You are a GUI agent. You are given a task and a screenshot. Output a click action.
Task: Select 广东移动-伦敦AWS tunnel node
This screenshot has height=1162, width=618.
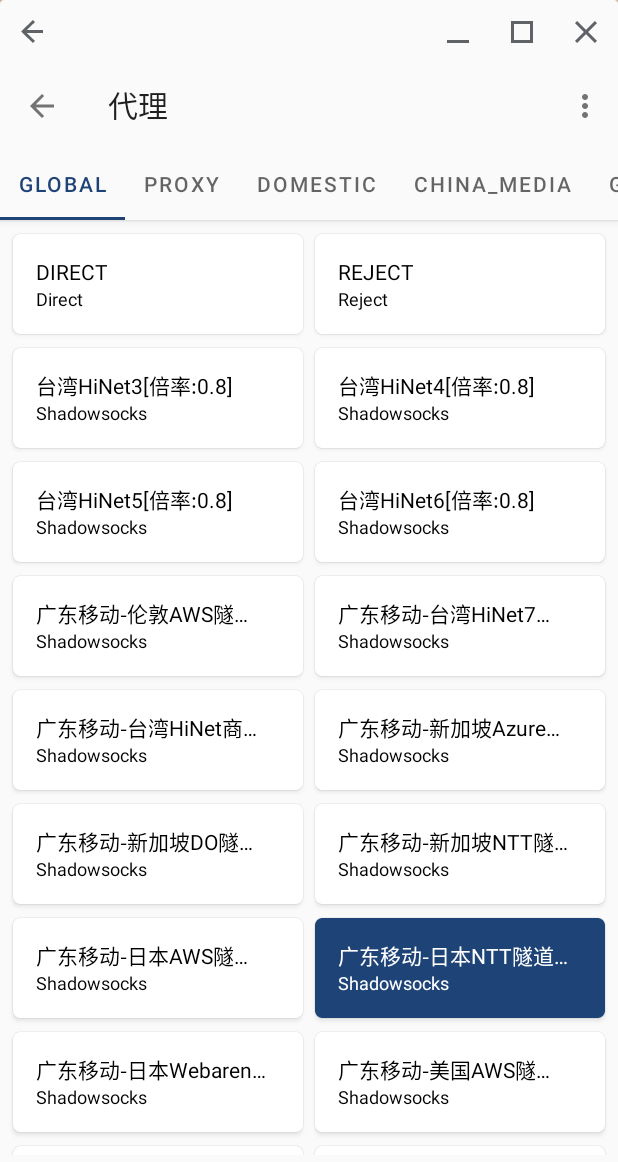coord(158,626)
